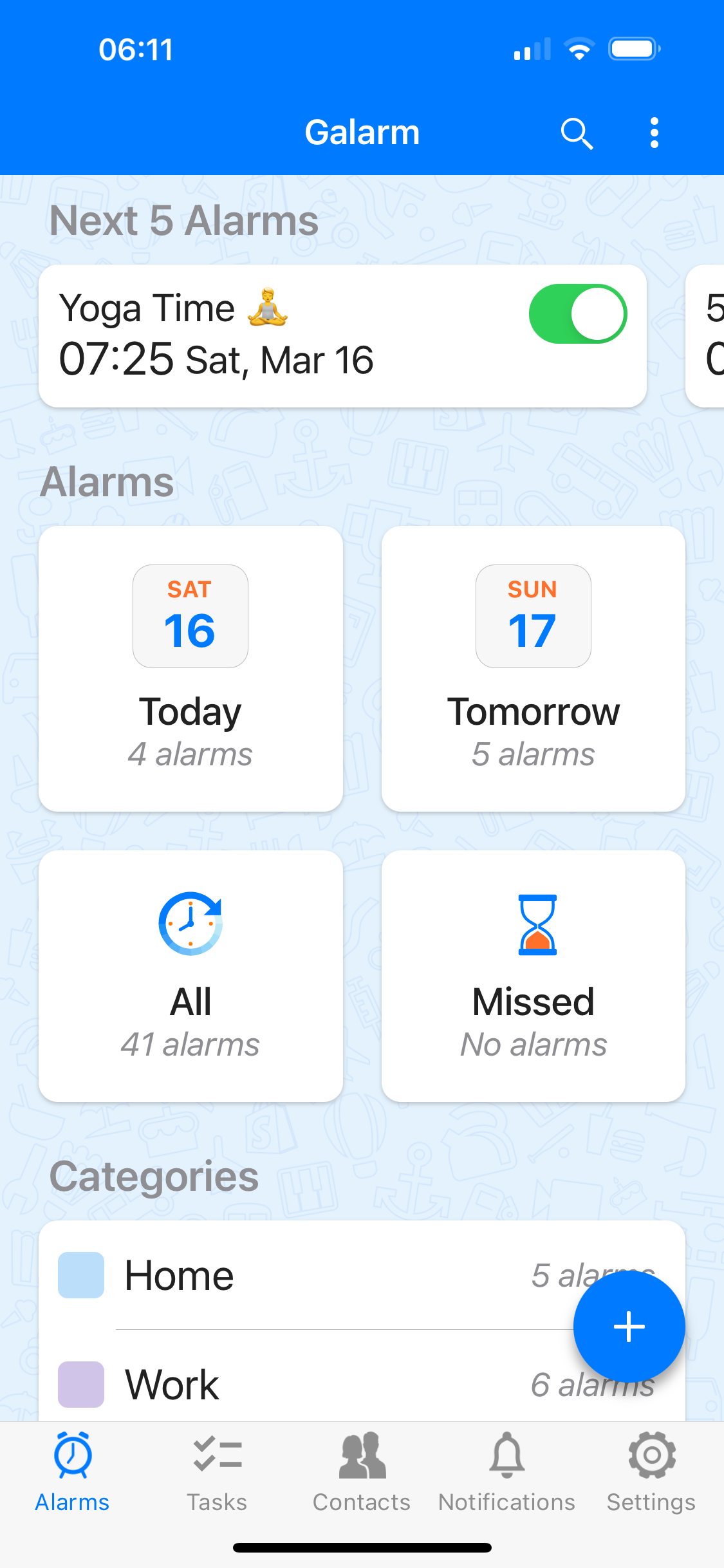
Task: Open Tomorrow's 5 alarms card
Action: click(534, 668)
